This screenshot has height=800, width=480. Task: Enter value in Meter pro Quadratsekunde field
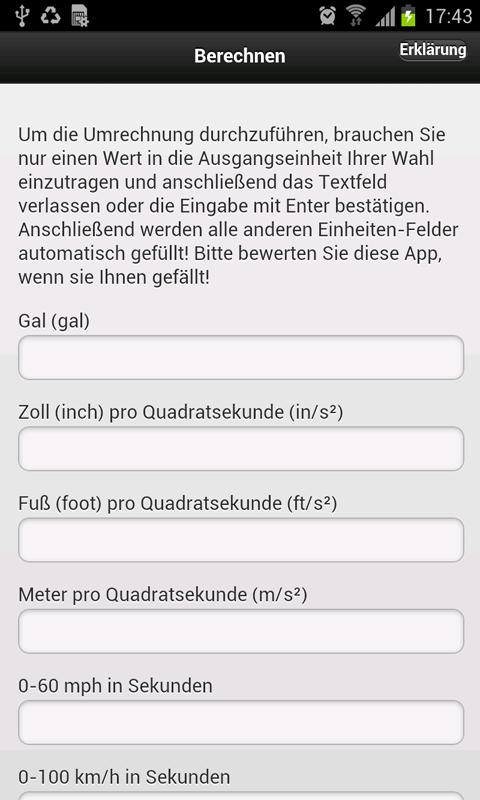(x=241, y=631)
